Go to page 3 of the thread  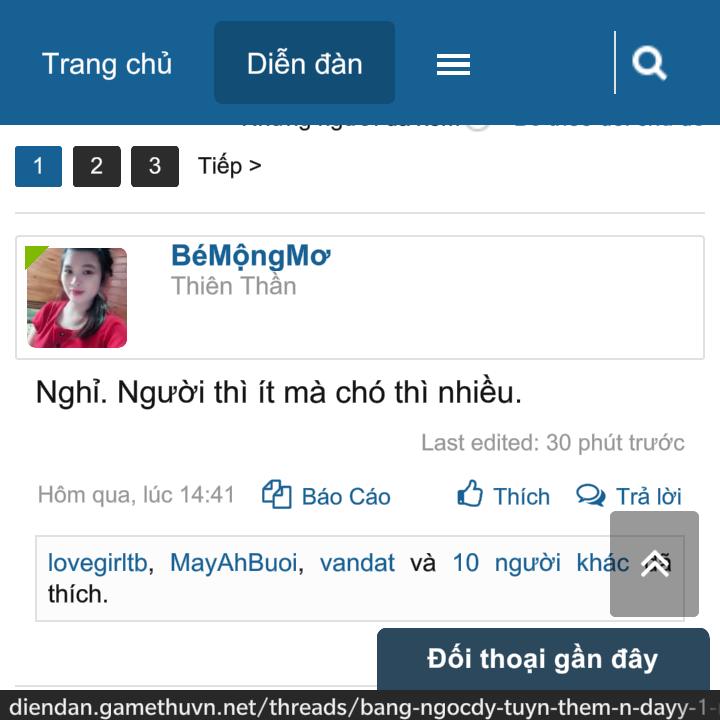(x=154, y=166)
